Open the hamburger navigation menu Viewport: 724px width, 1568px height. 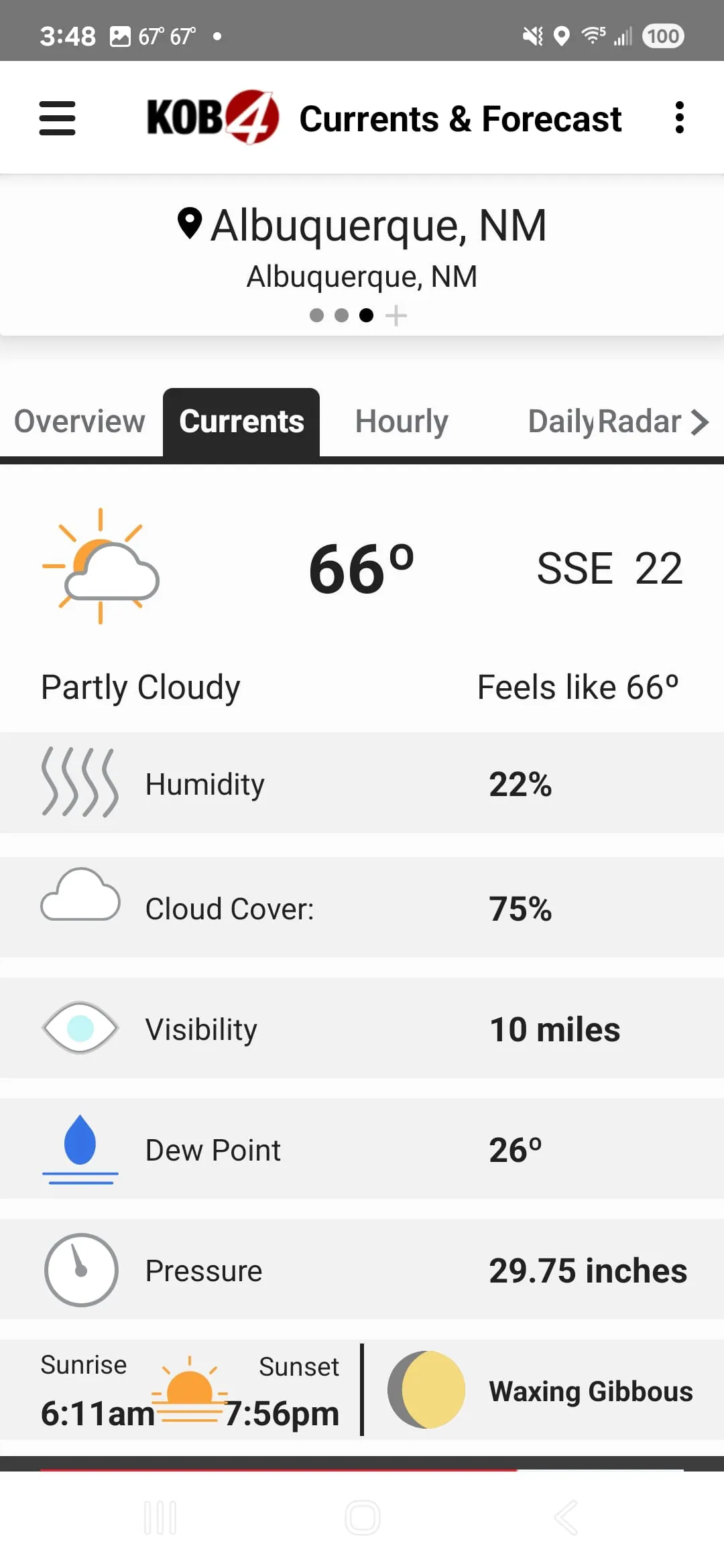pyautogui.click(x=57, y=118)
